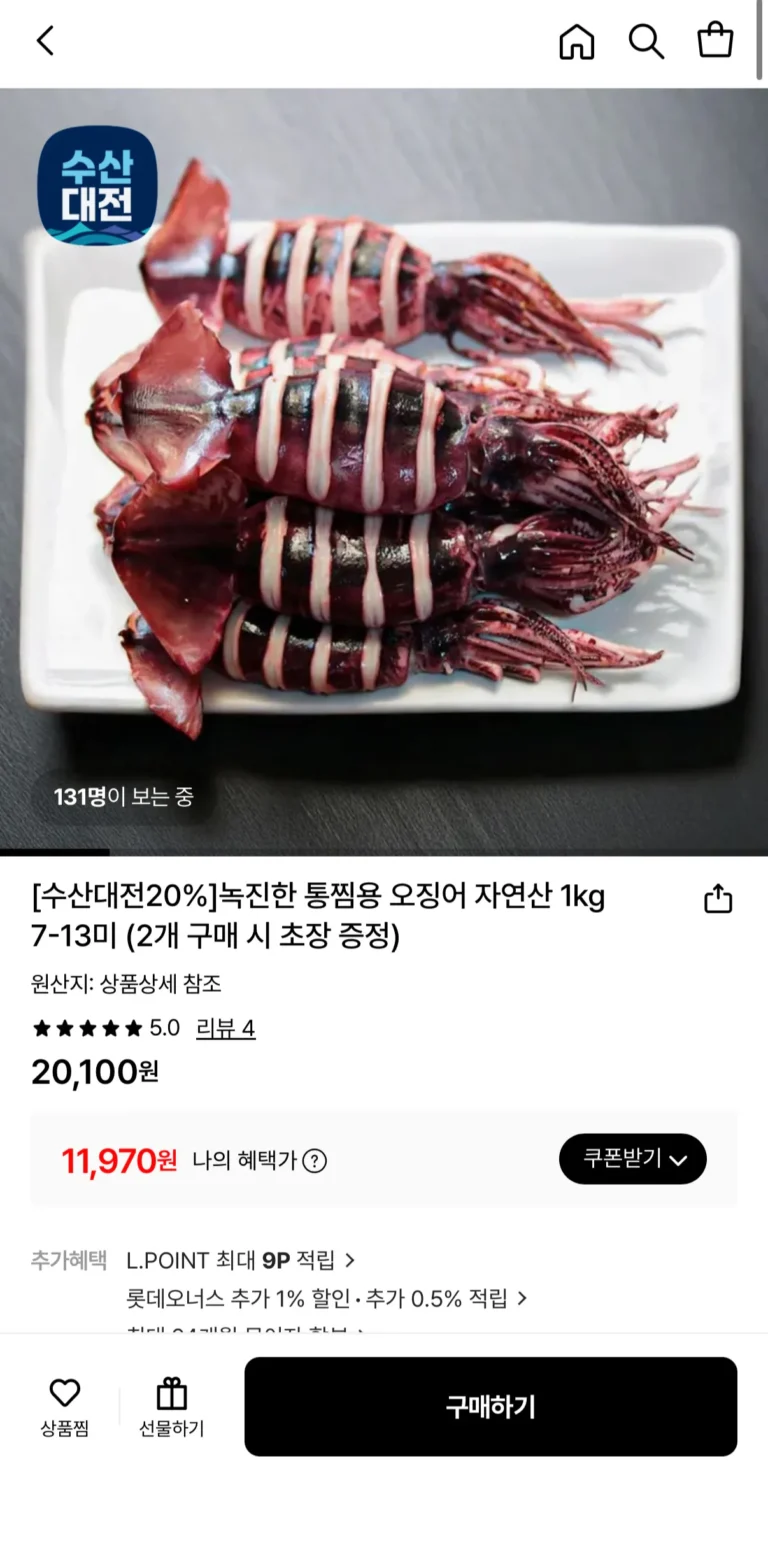Tap 구매하기 to purchase
The height and width of the screenshot is (1544, 768).
[490, 1406]
